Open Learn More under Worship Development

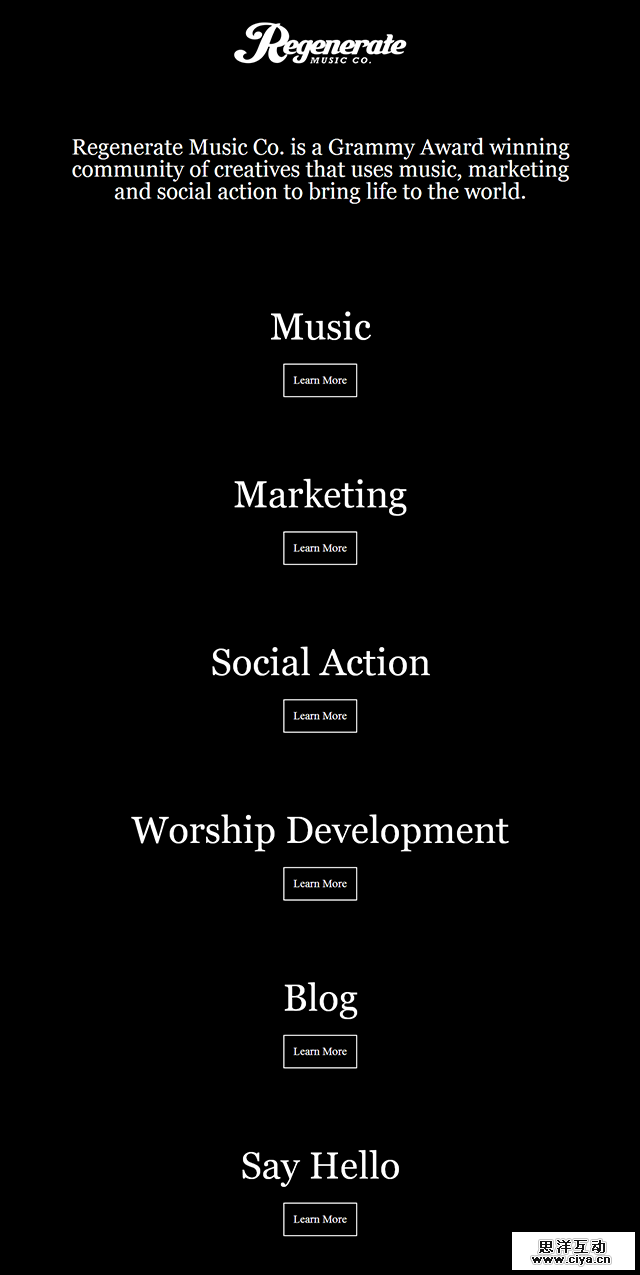tap(320, 884)
